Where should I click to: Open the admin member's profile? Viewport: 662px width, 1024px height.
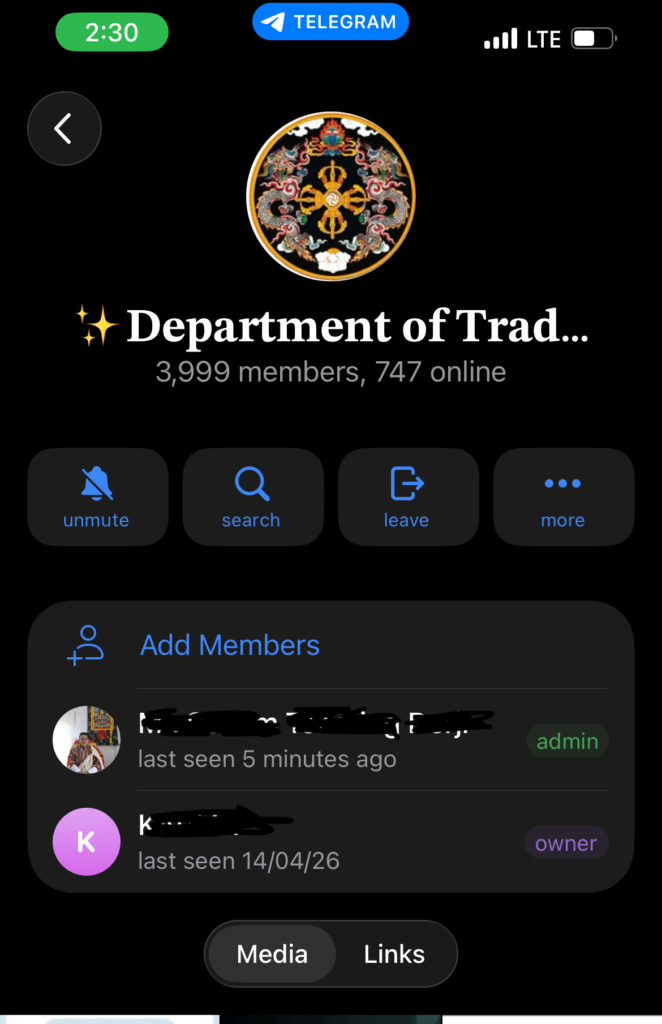click(x=300, y=740)
